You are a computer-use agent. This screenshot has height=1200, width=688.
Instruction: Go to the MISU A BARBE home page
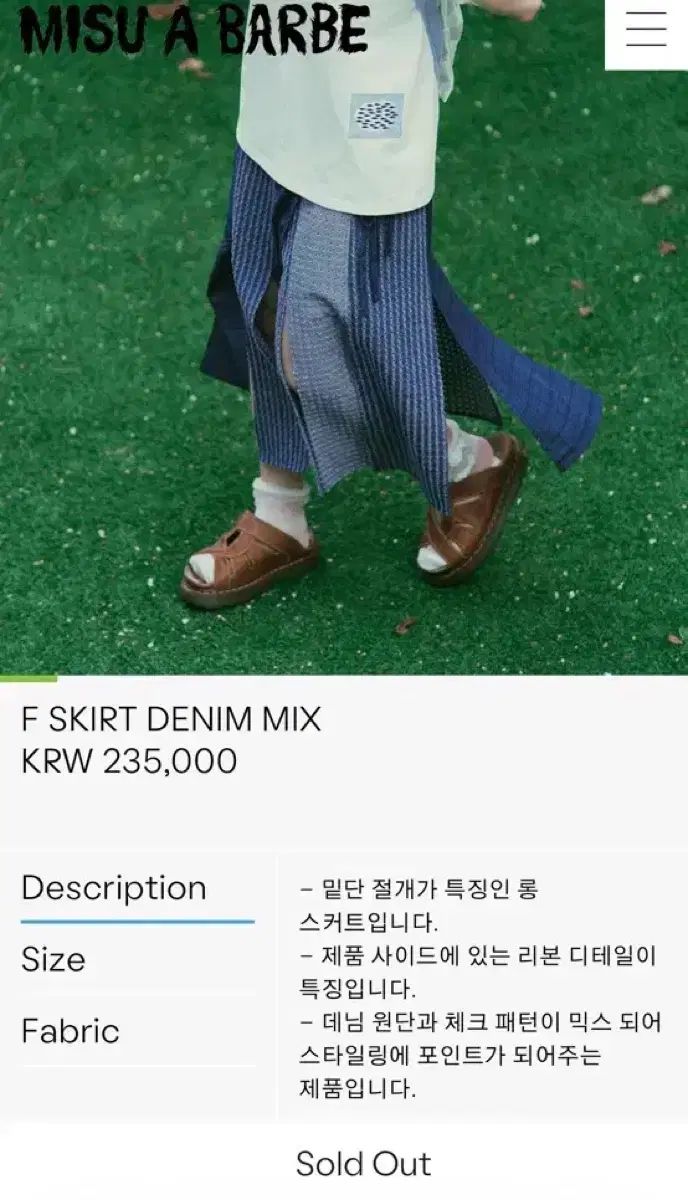[x=194, y=28]
